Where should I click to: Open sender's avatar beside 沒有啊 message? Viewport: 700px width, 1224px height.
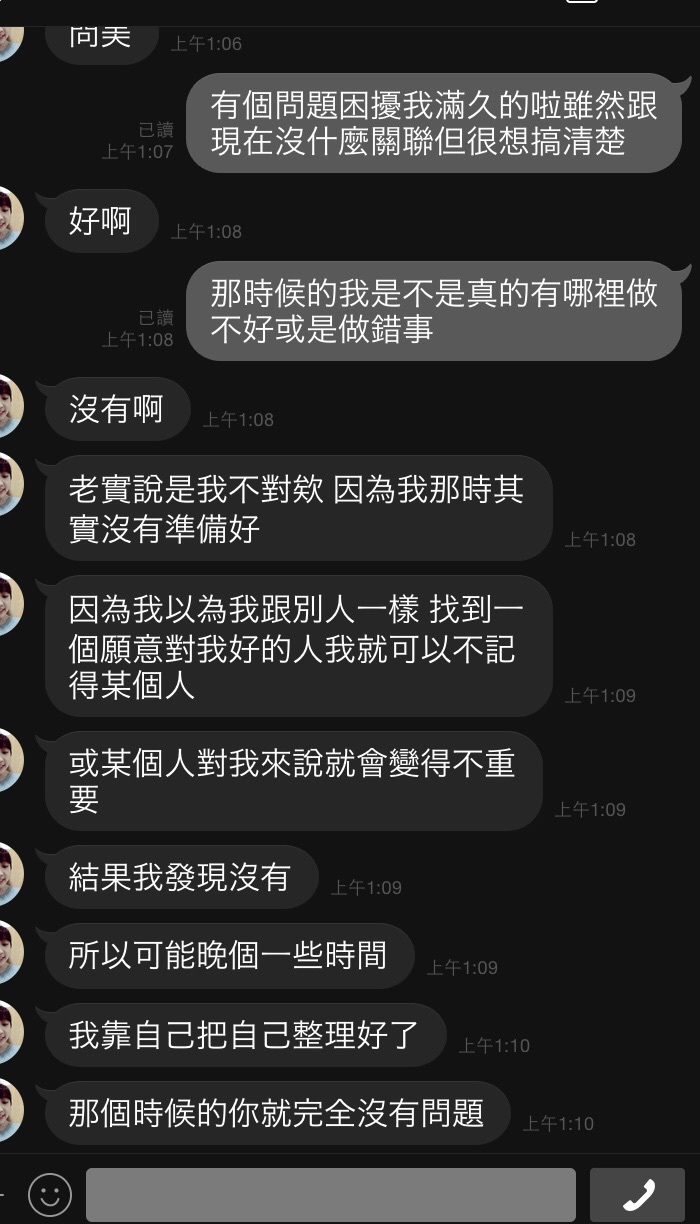(x=8, y=406)
